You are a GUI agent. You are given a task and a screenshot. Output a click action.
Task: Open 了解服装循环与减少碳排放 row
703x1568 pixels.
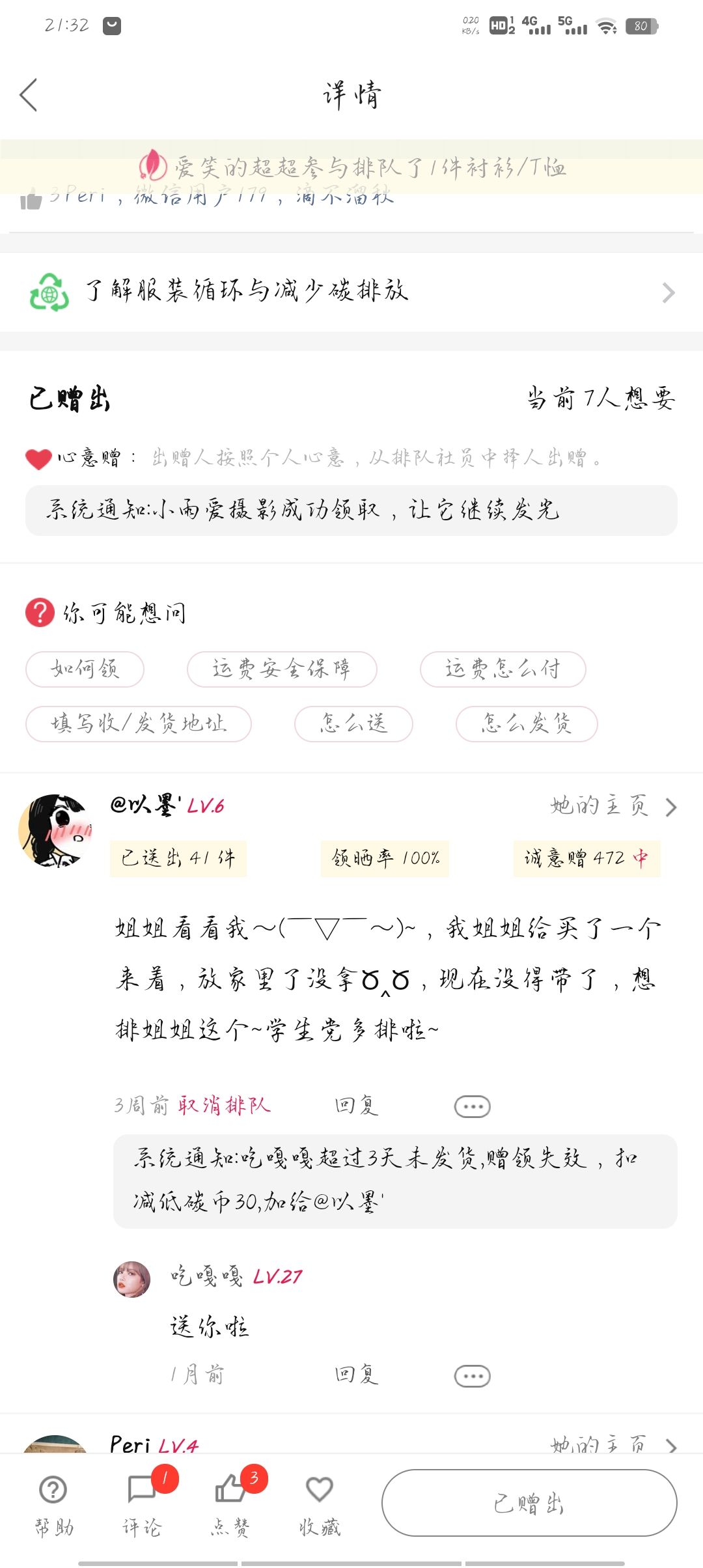coord(351,292)
